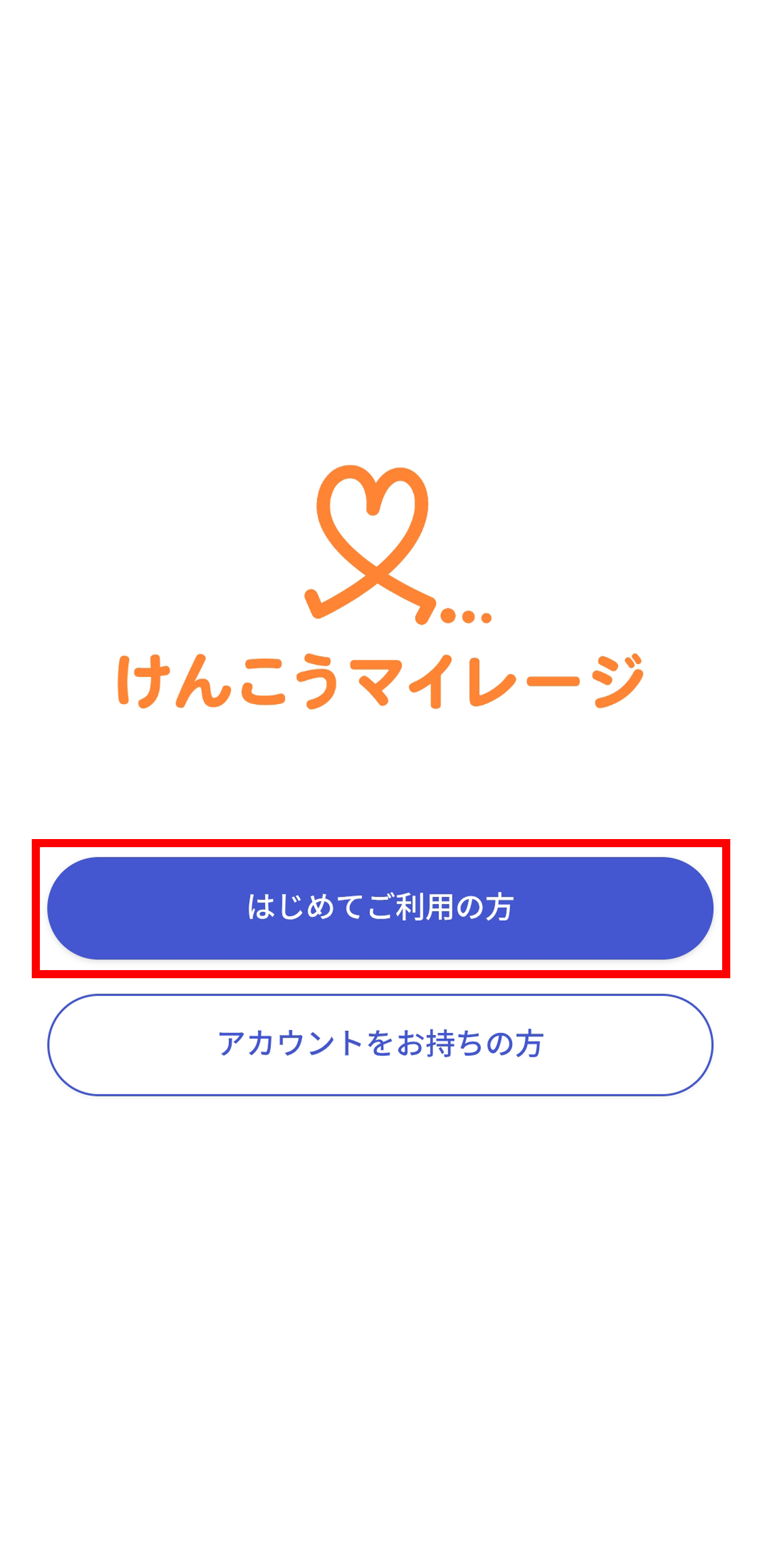Click the area between the two buttons

coord(380,983)
